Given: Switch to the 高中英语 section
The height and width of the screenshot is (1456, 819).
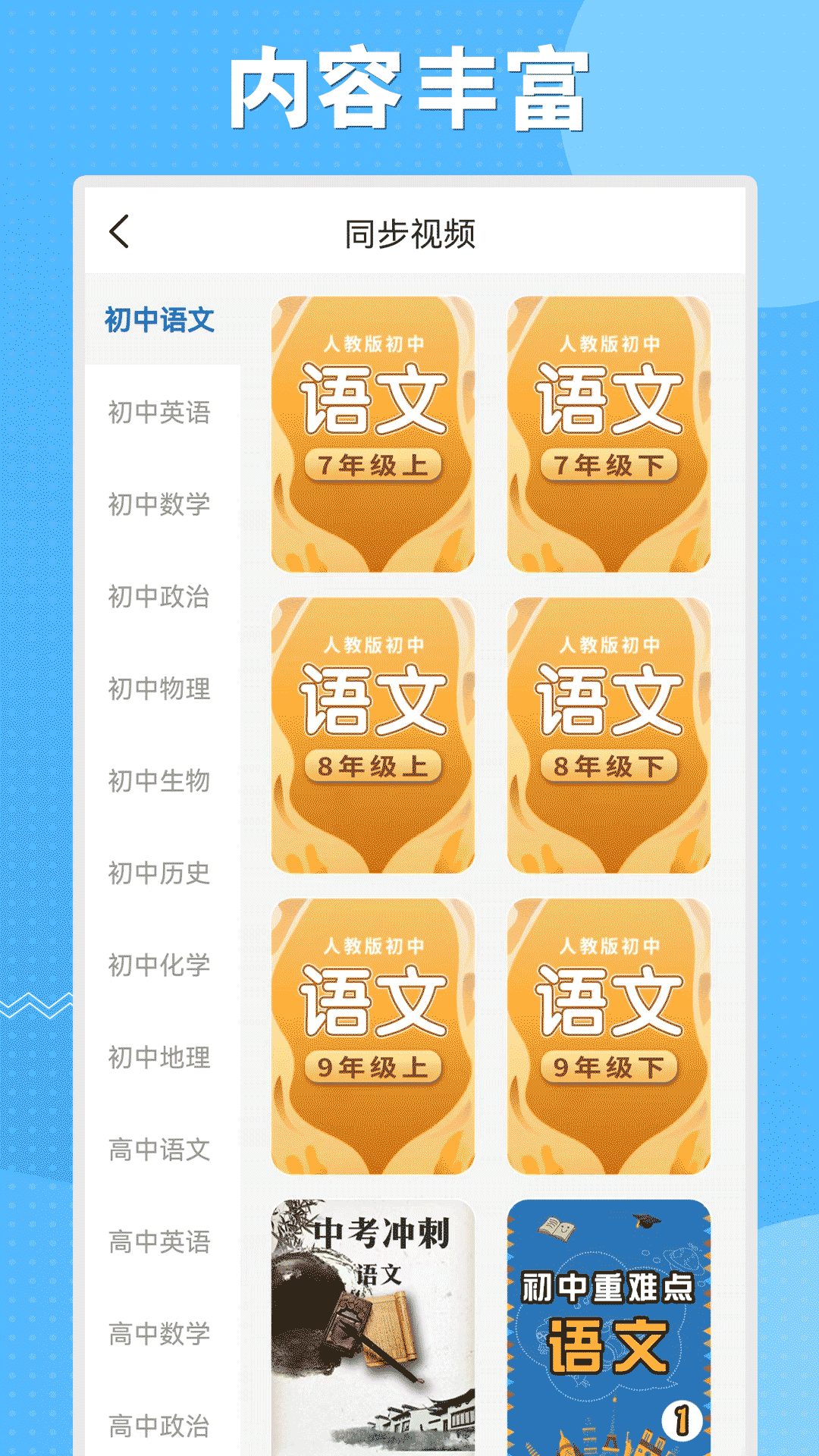Looking at the screenshot, I should tap(159, 1241).
